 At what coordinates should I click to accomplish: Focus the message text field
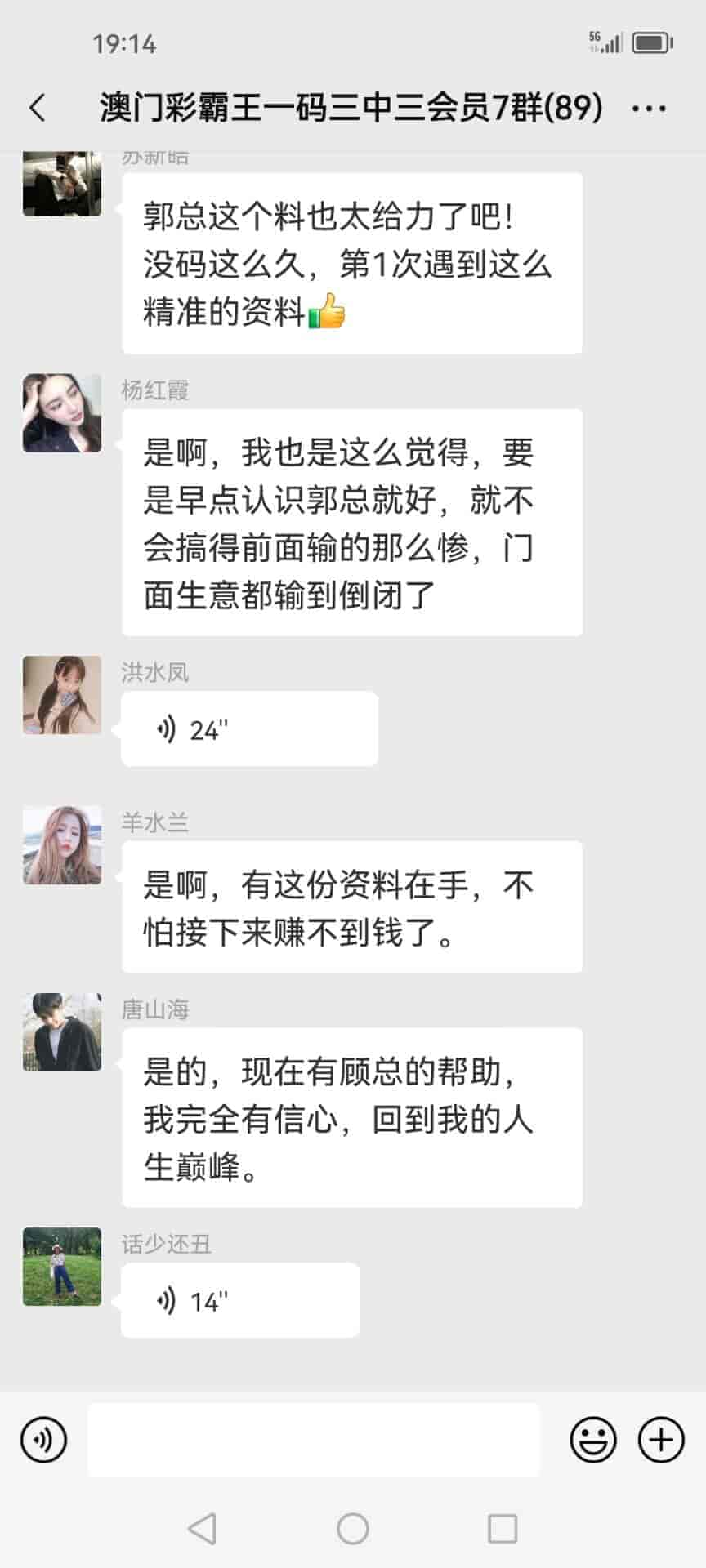pos(314,1440)
